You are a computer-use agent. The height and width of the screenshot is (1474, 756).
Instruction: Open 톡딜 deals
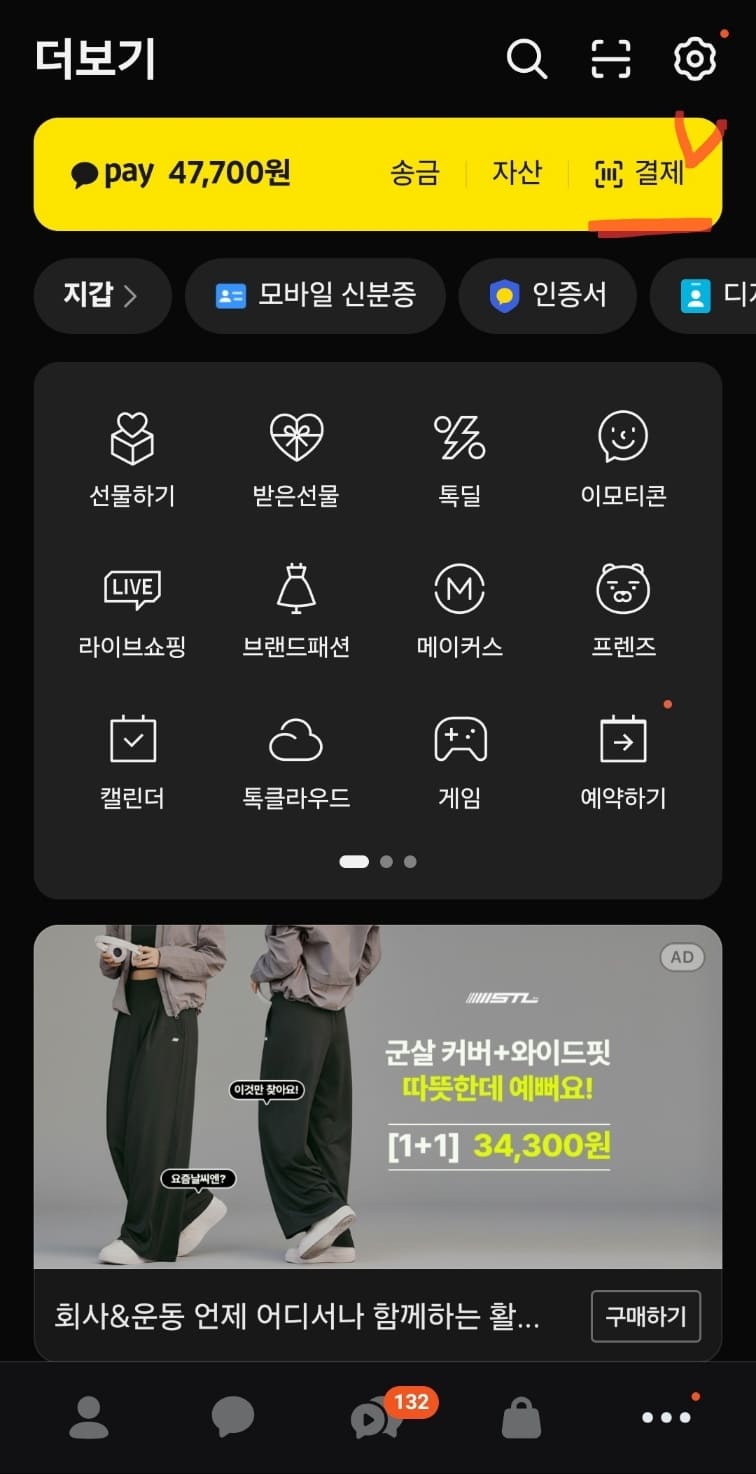tap(458, 457)
